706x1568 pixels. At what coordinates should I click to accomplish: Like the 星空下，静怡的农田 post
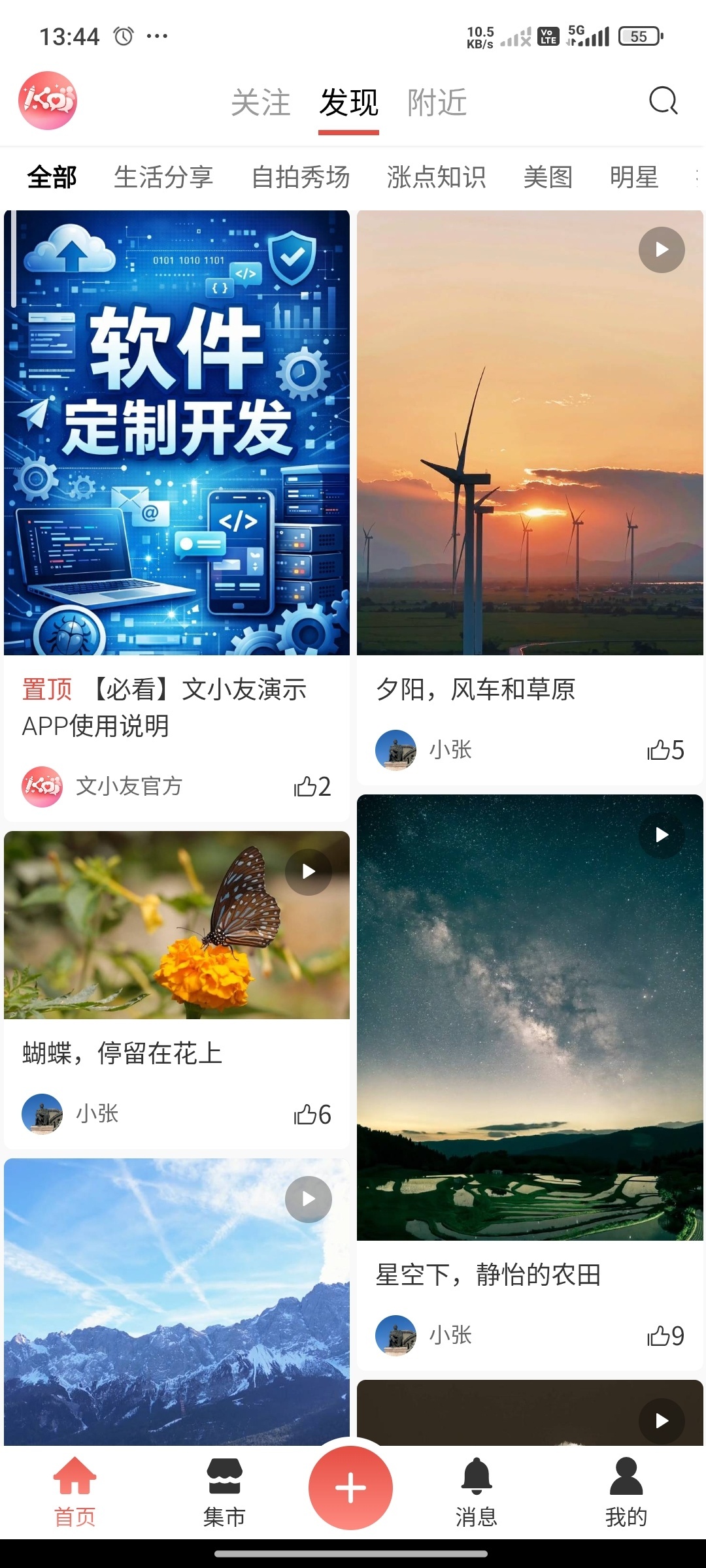click(665, 1335)
